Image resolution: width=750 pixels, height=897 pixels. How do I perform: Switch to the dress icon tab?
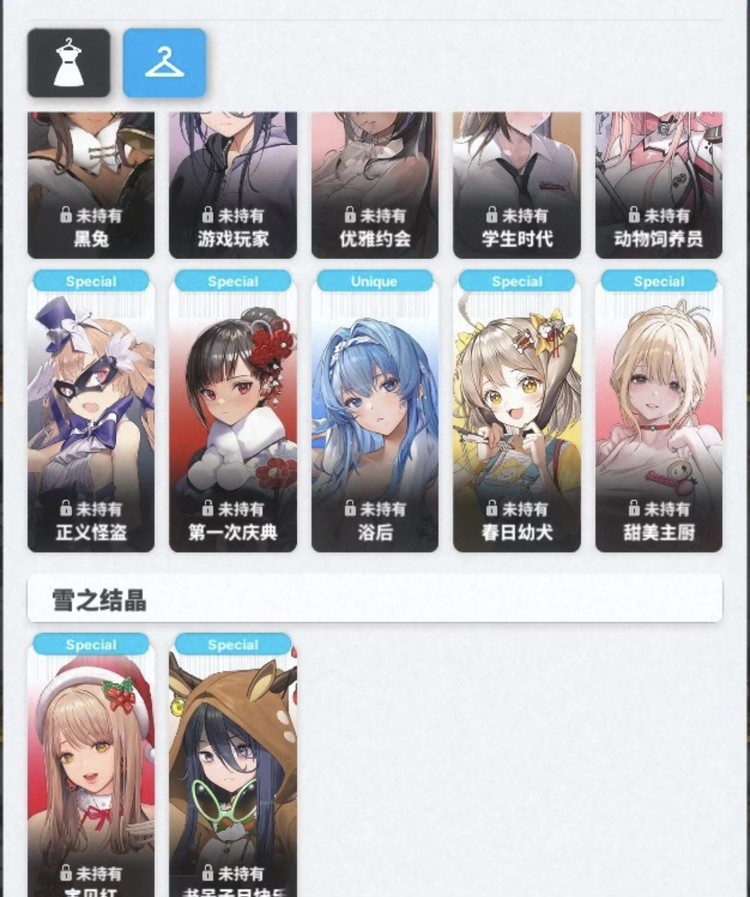click(68, 63)
